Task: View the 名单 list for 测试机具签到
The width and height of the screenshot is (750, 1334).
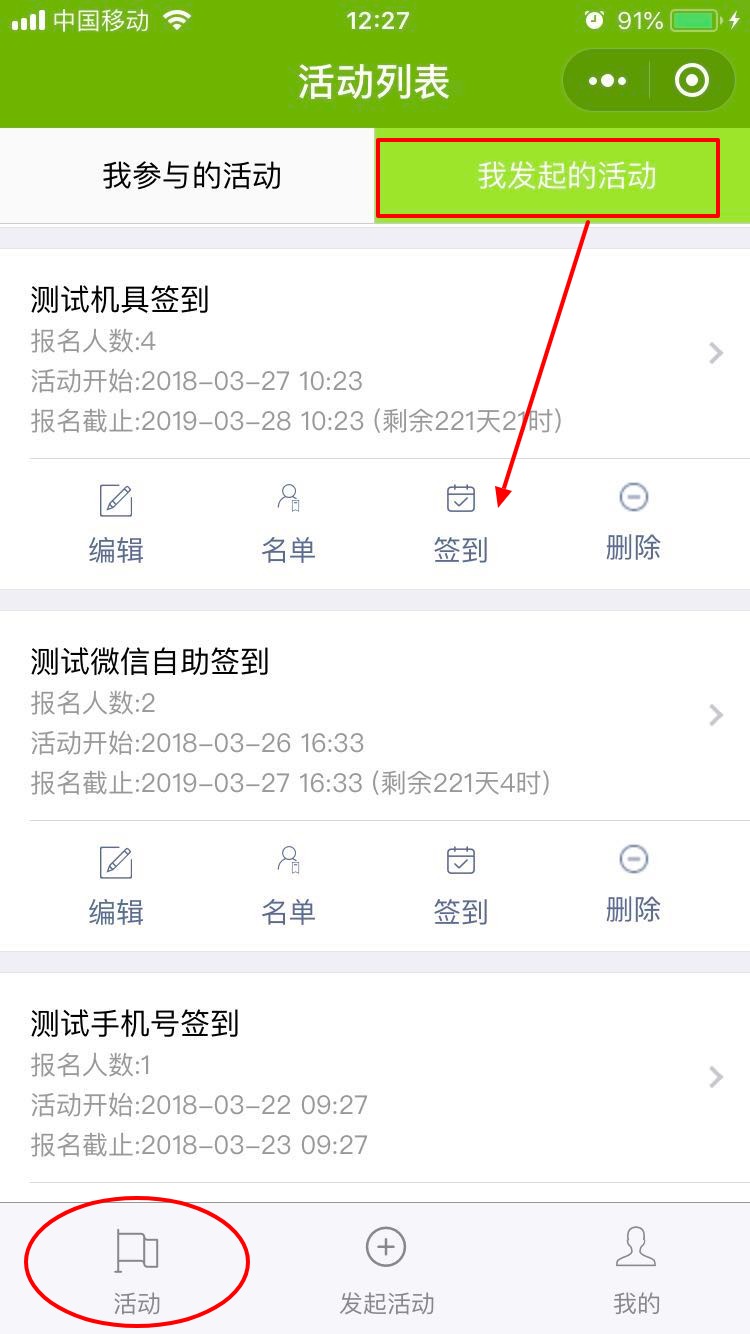Action: tap(288, 523)
